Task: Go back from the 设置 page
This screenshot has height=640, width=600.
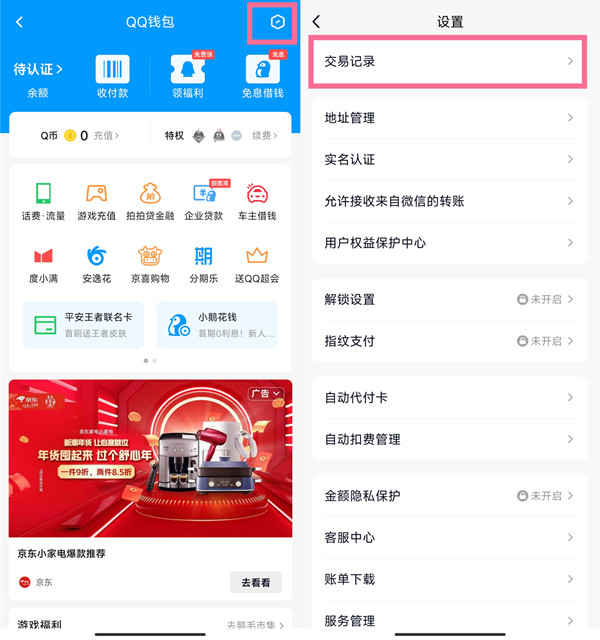Action: pyautogui.click(x=317, y=22)
